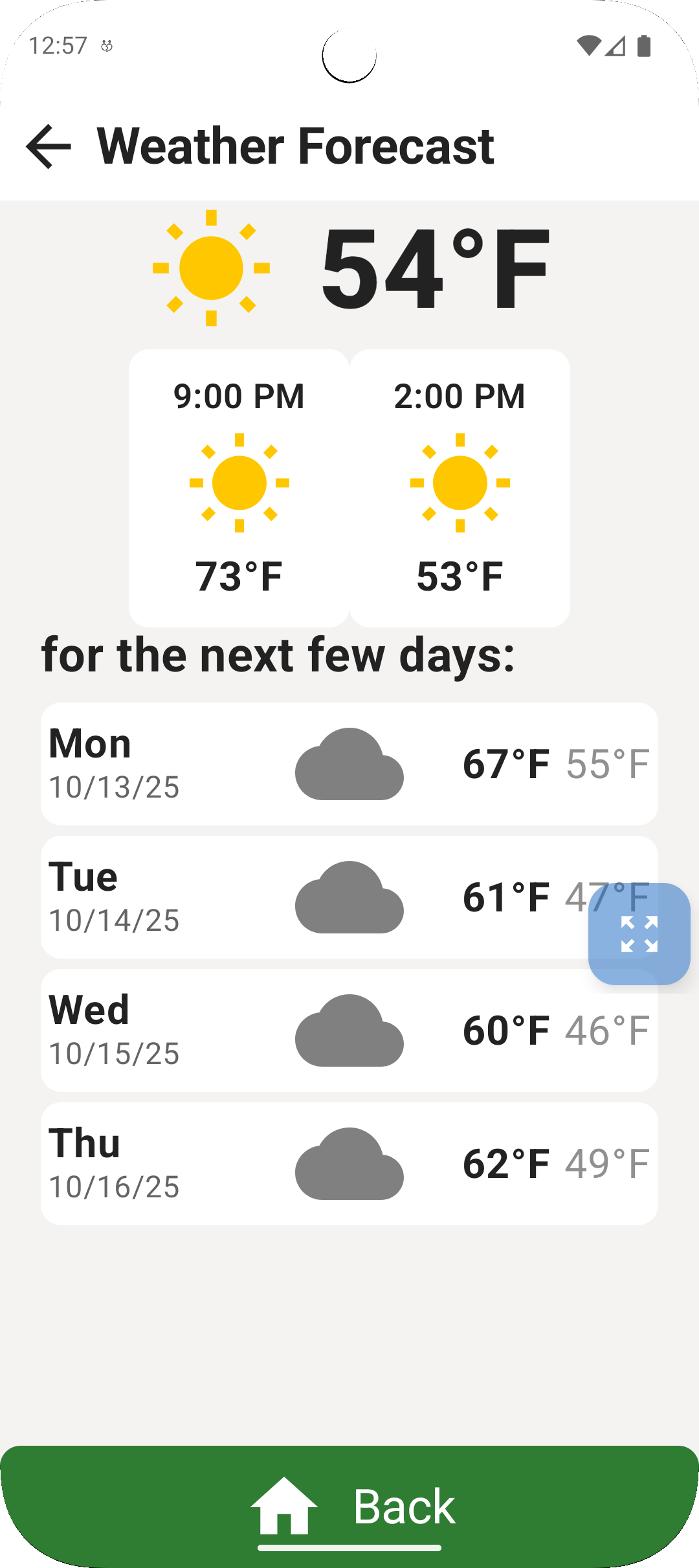This screenshot has width=699, height=1568.
Task: Tap the back arrow beside Weather Forecast
Action: [x=49, y=147]
